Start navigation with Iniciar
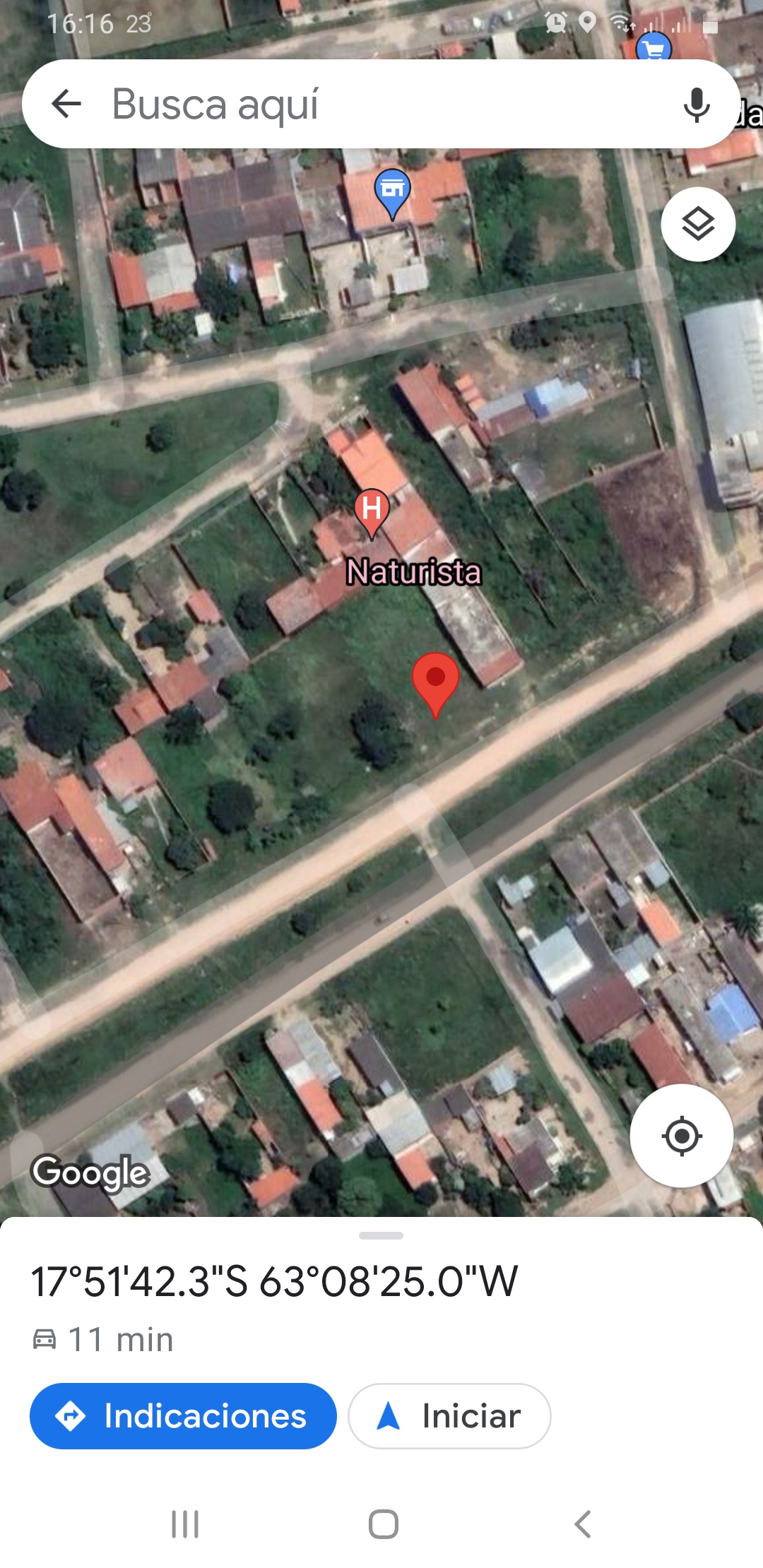This screenshot has height=1568, width=763. 449,1415
